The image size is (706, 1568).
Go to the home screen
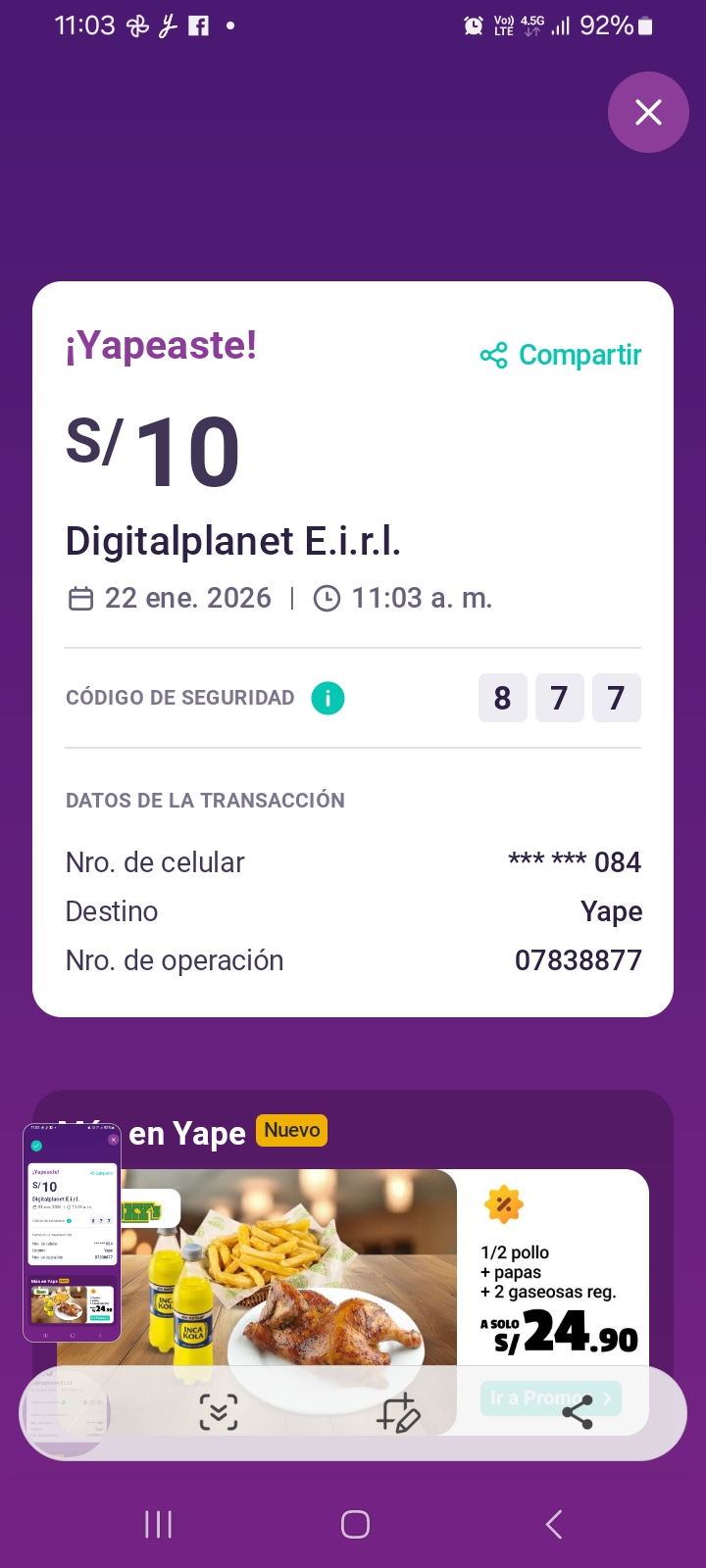[355, 1524]
